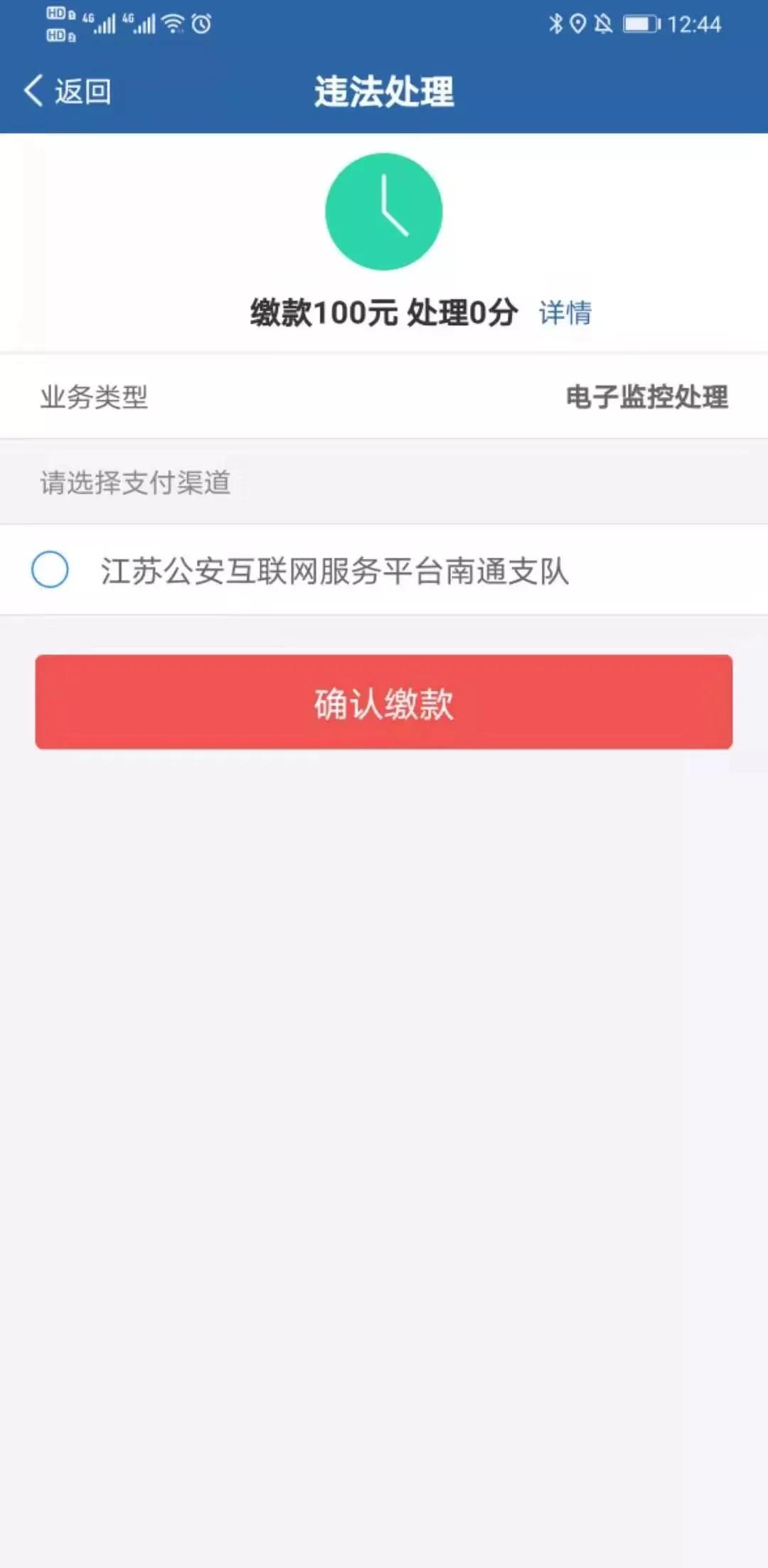Tap the green clock status icon

point(384,211)
